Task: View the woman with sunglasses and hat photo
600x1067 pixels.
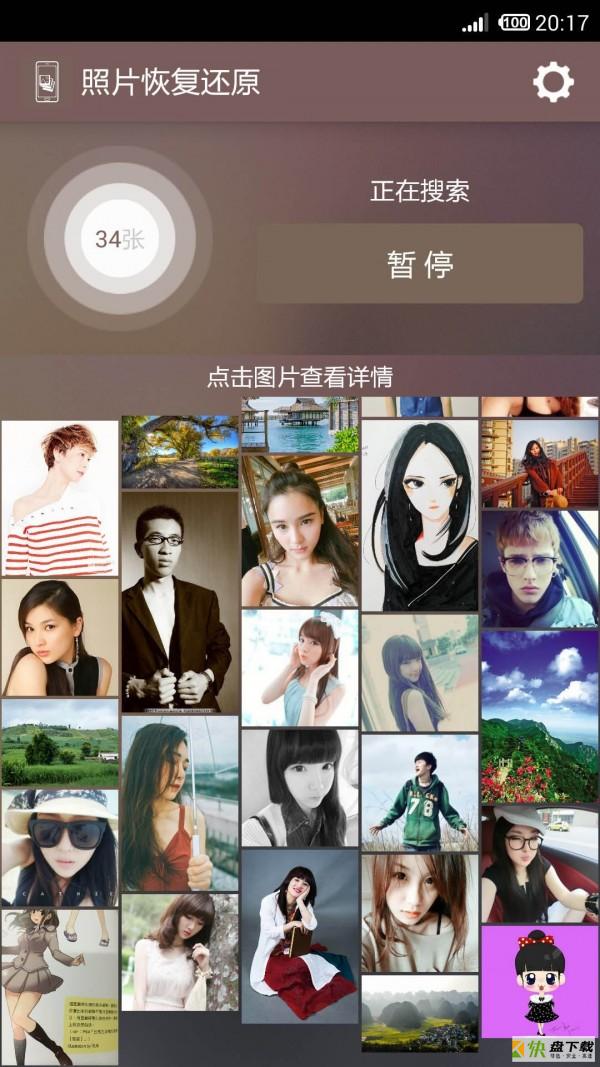Action: coord(60,848)
